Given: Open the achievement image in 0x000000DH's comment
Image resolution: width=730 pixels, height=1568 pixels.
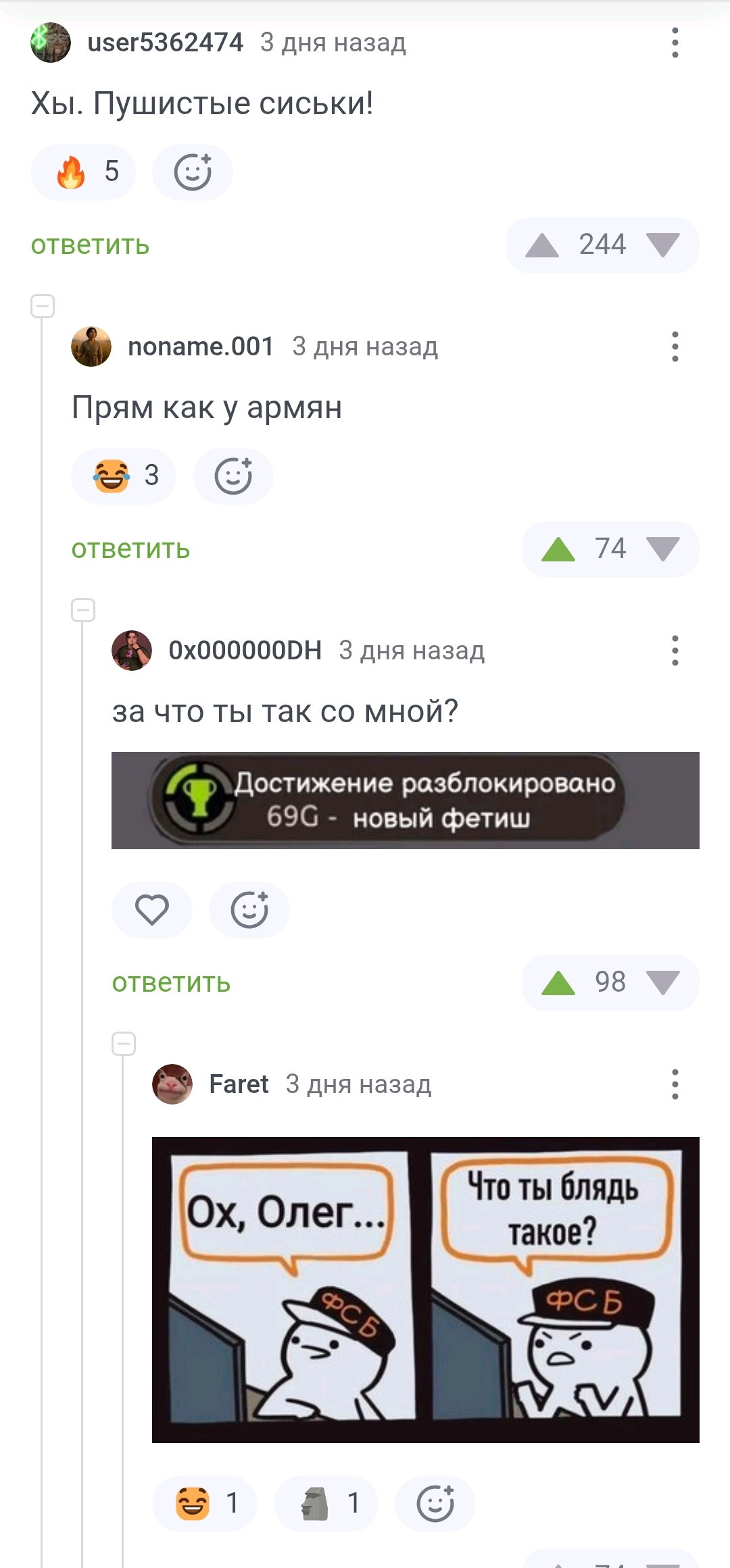Looking at the screenshot, I should (405, 801).
